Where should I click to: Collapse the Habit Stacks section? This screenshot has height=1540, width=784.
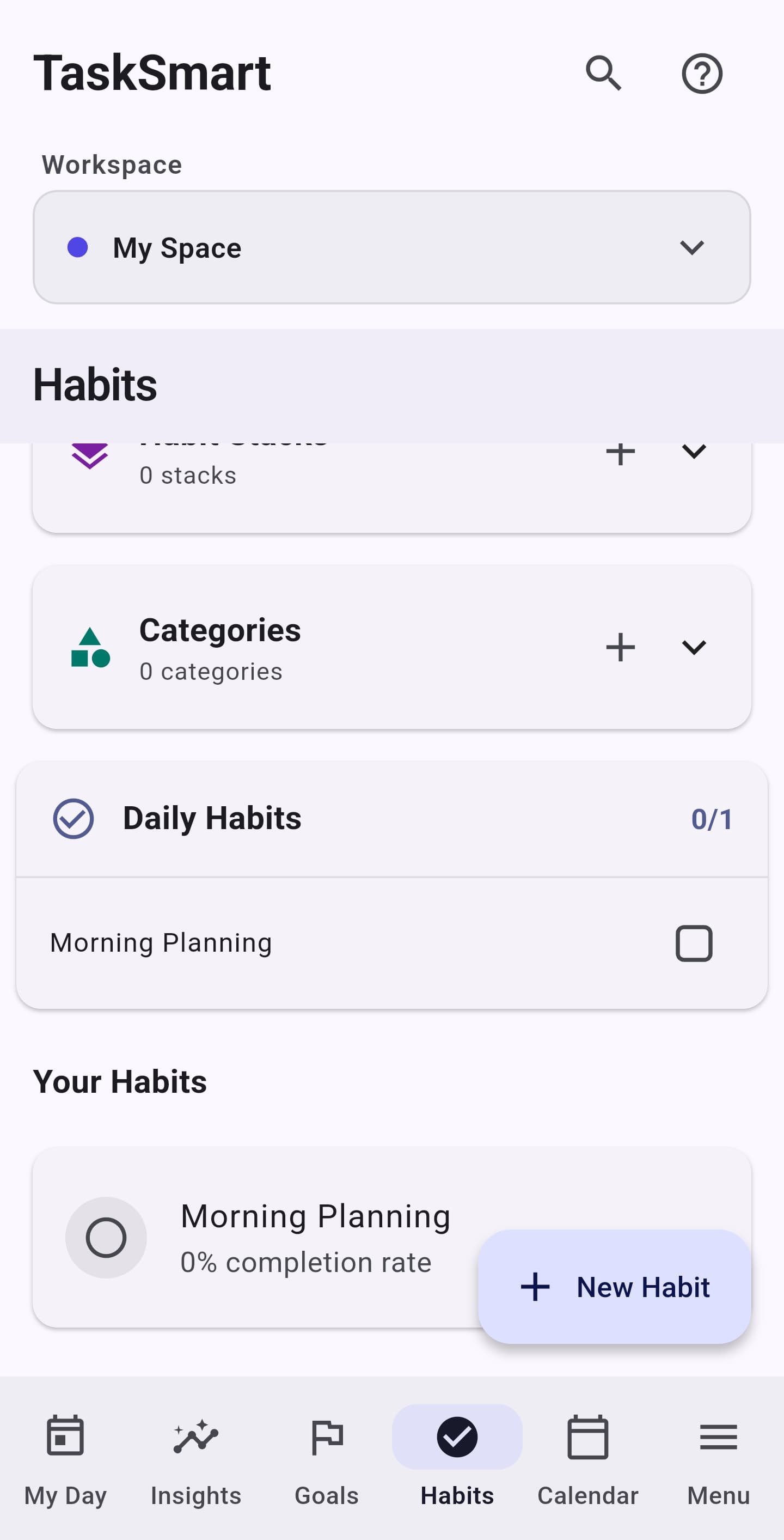[694, 453]
